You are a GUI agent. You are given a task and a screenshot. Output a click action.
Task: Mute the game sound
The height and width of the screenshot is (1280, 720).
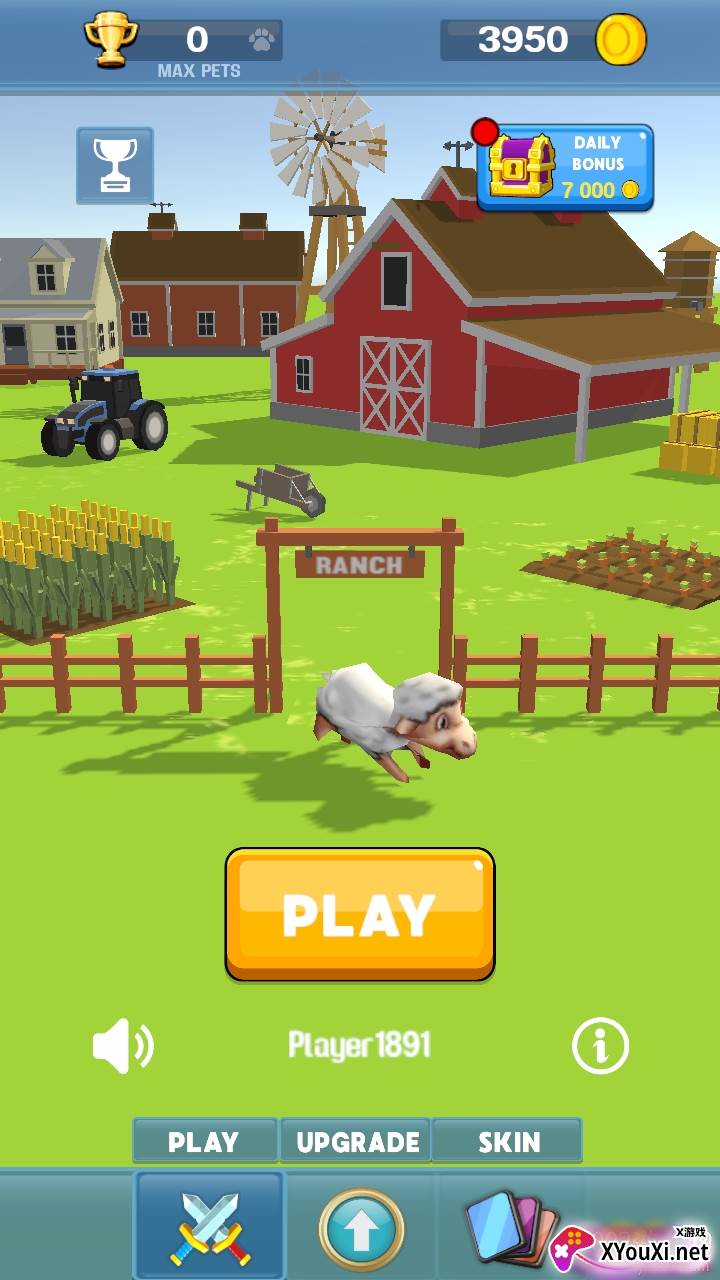122,1047
